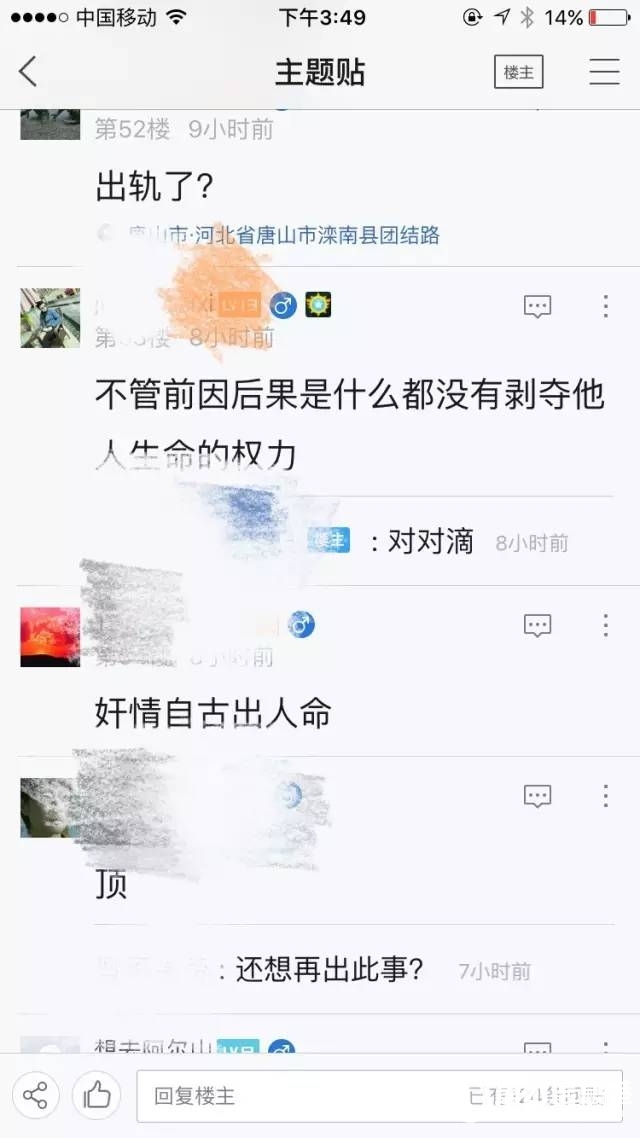Reply to the 奸情自古出人命 comment

537,626
